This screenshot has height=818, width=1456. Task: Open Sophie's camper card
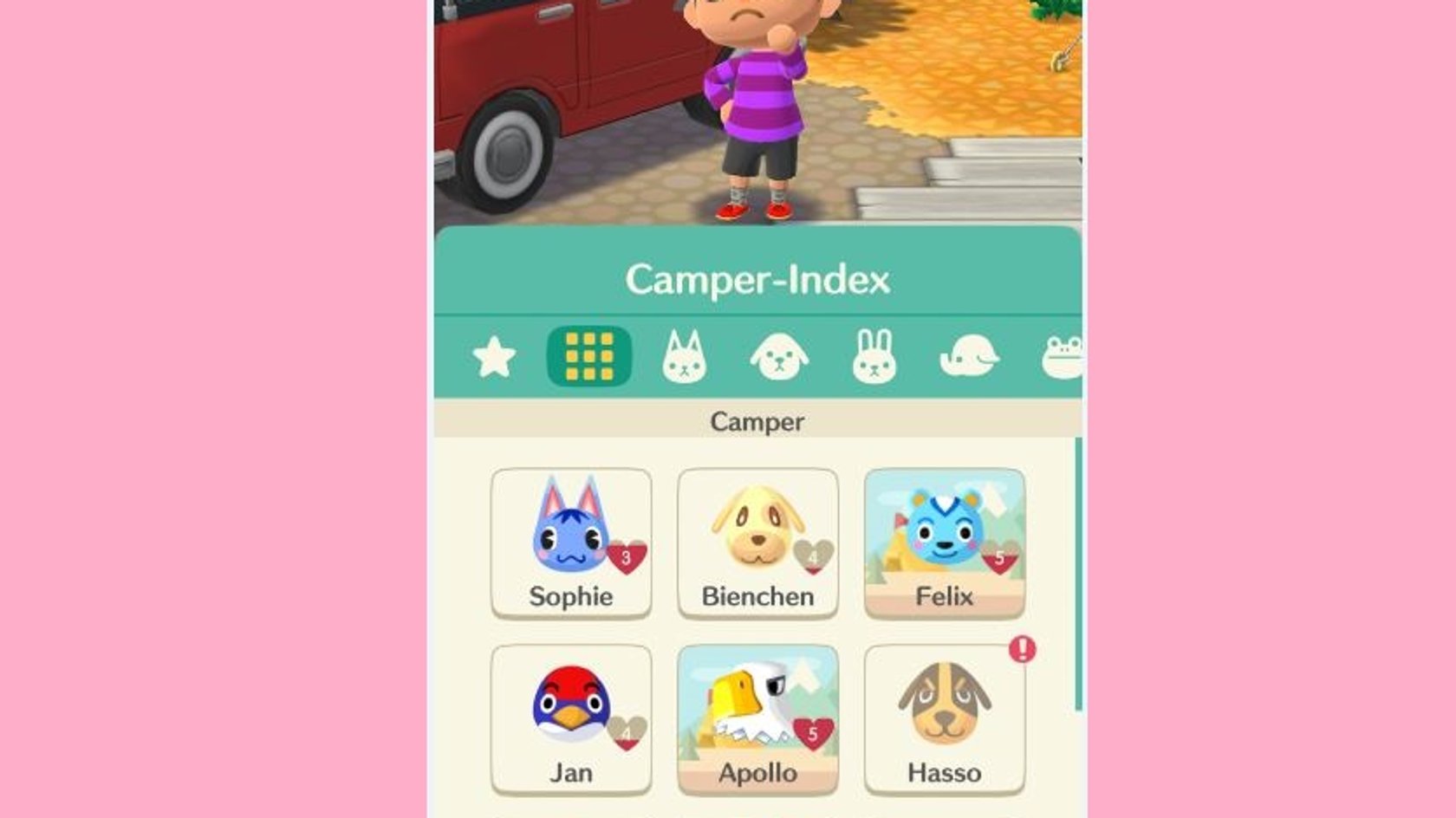tap(571, 543)
